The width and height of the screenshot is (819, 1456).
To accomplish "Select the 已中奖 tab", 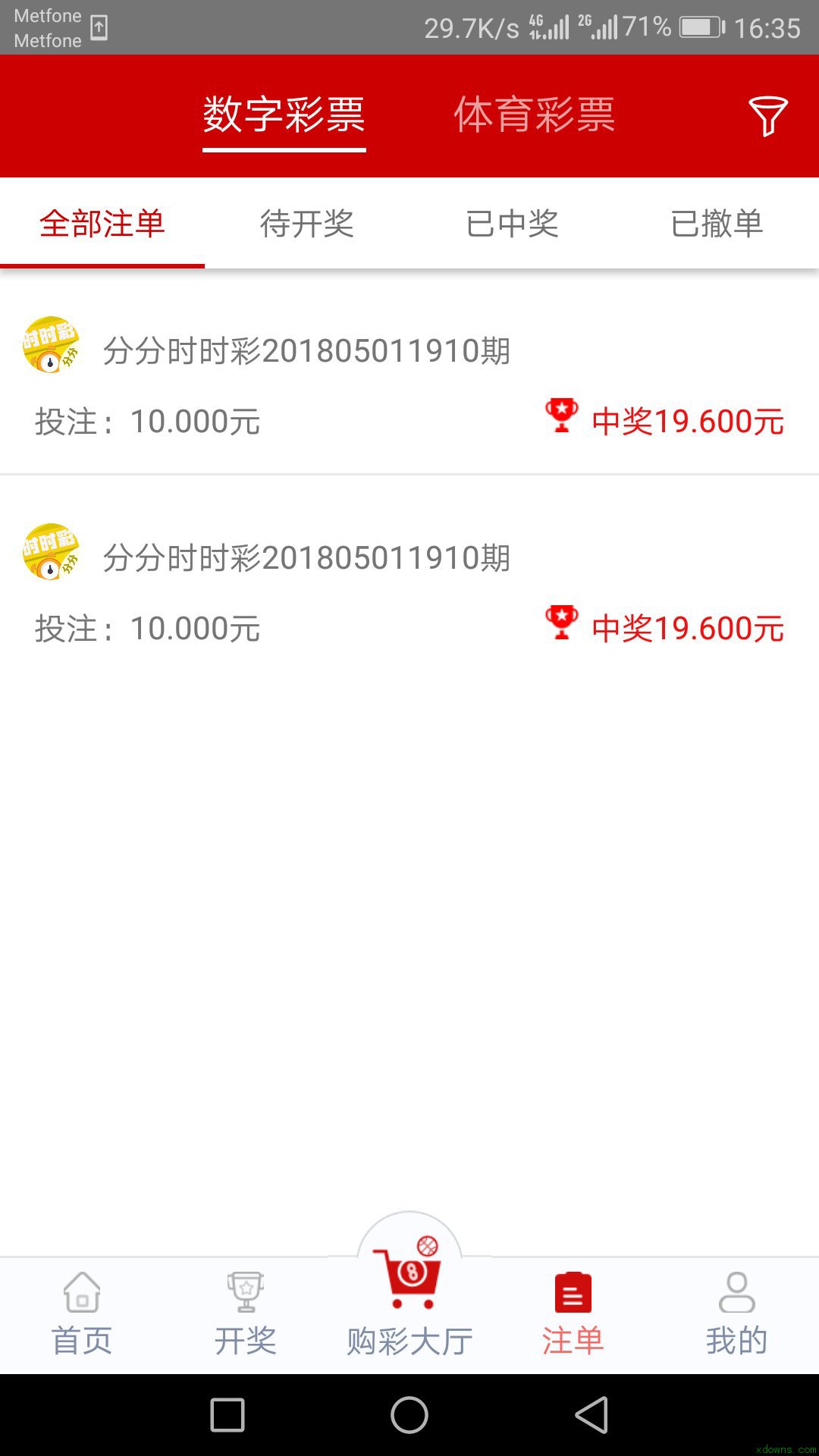I will [x=512, y=224].
